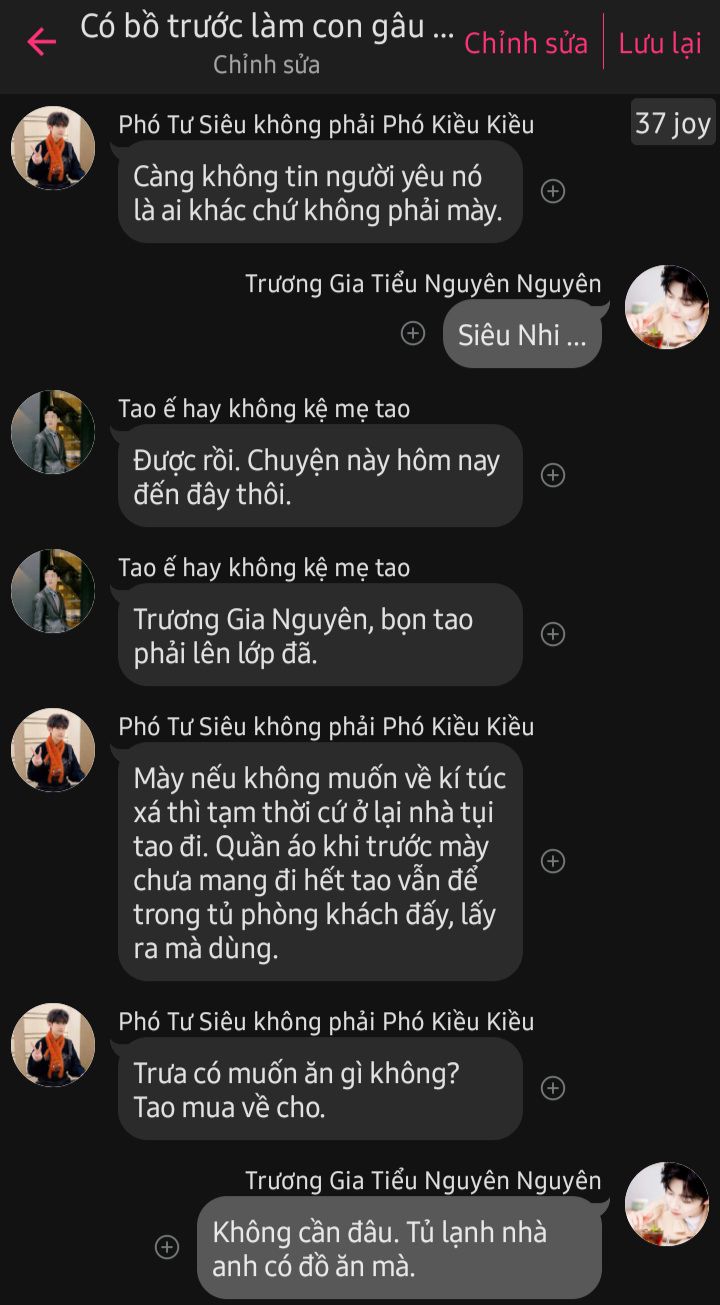Tap the Chỉnh sửa button
The width and height of the screenshot is (720, 1305).
pos(526,43)
